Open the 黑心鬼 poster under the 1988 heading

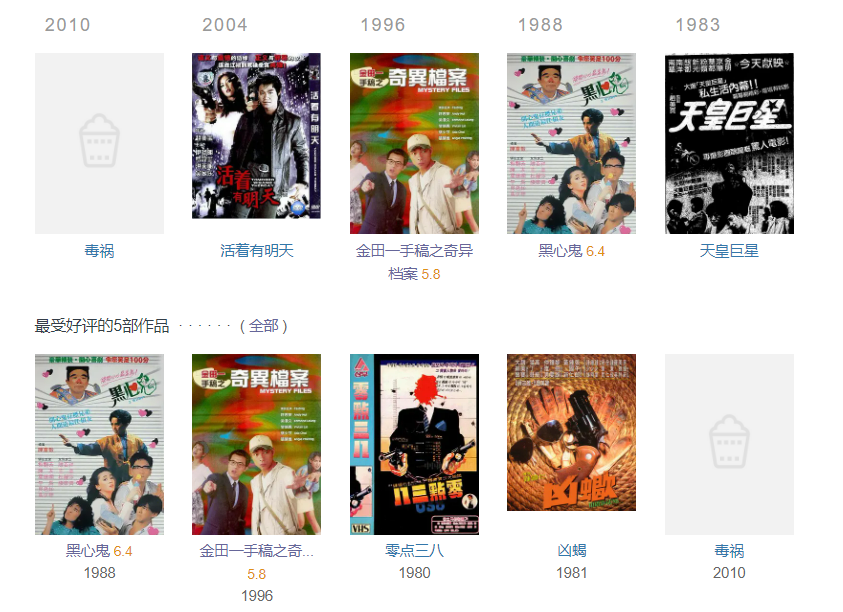tap(571, 143)
